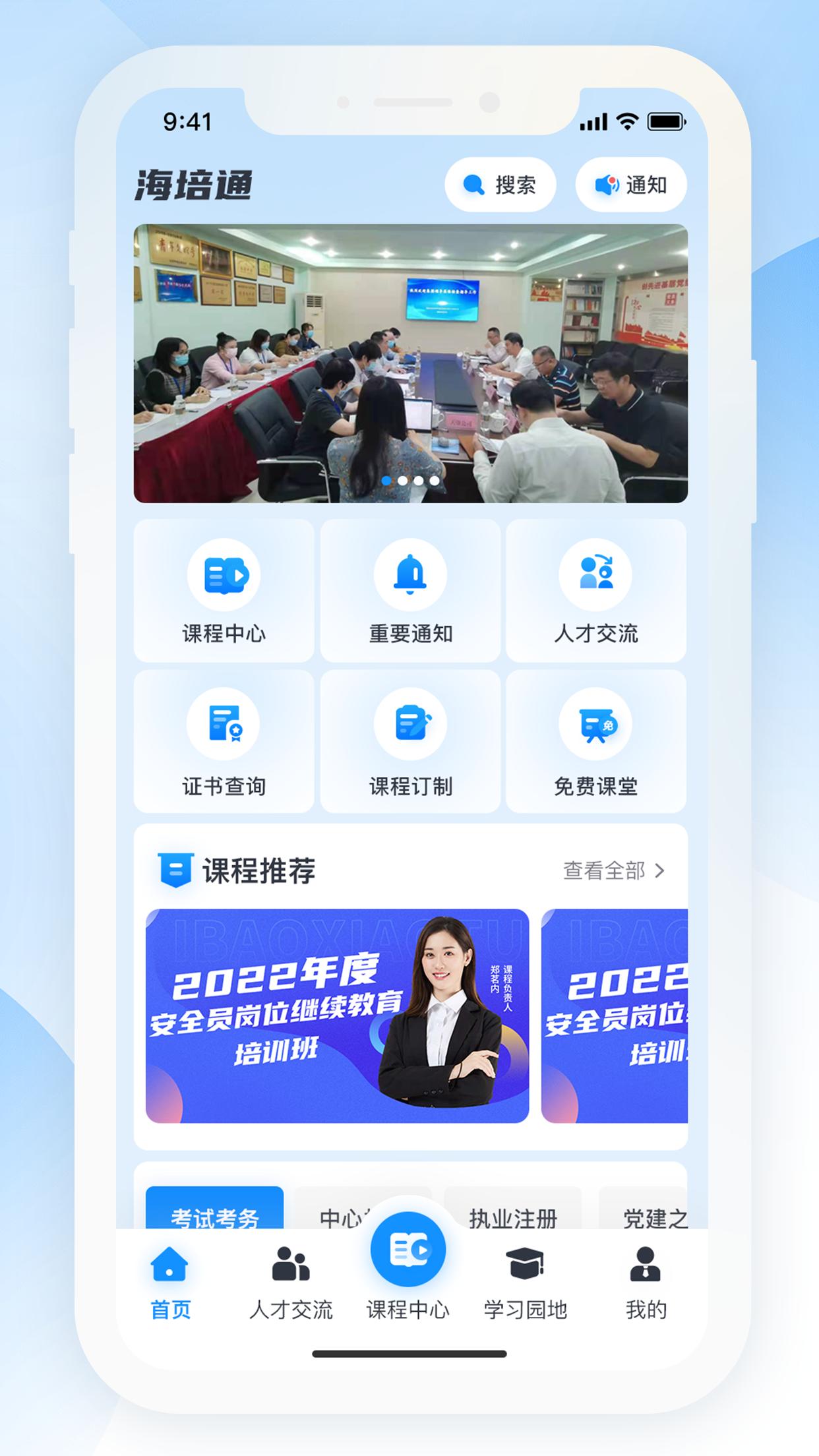Expand all courses via the 查看全部 chevron
819x1456 pixels.
pyautogui.click(x=661, y=870)
